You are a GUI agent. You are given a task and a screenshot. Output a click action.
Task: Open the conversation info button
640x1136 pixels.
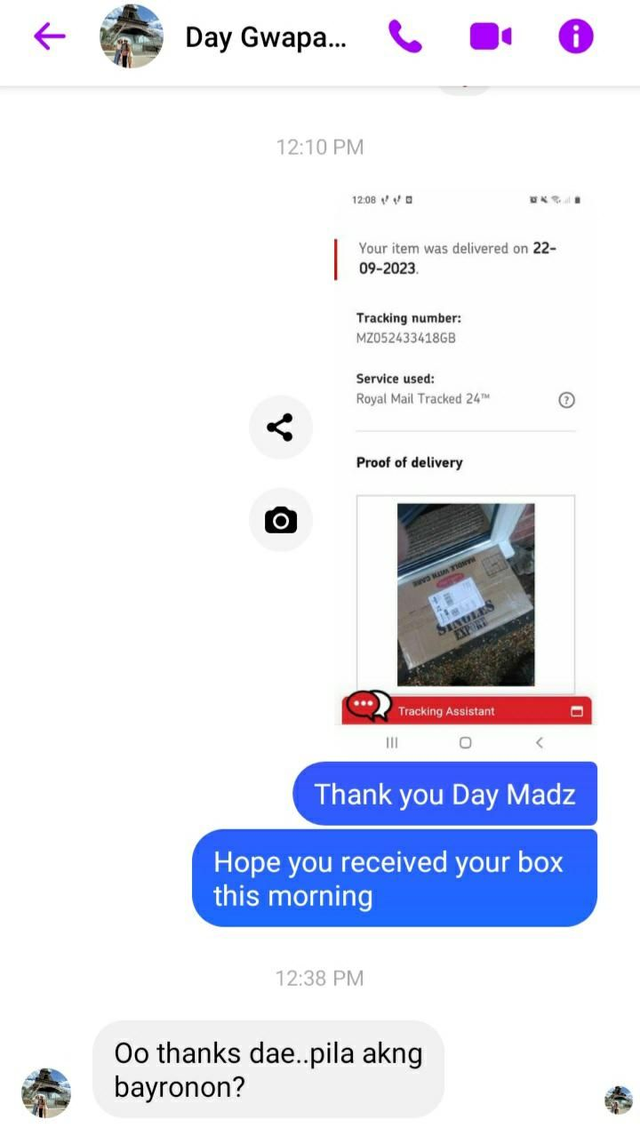575,37
